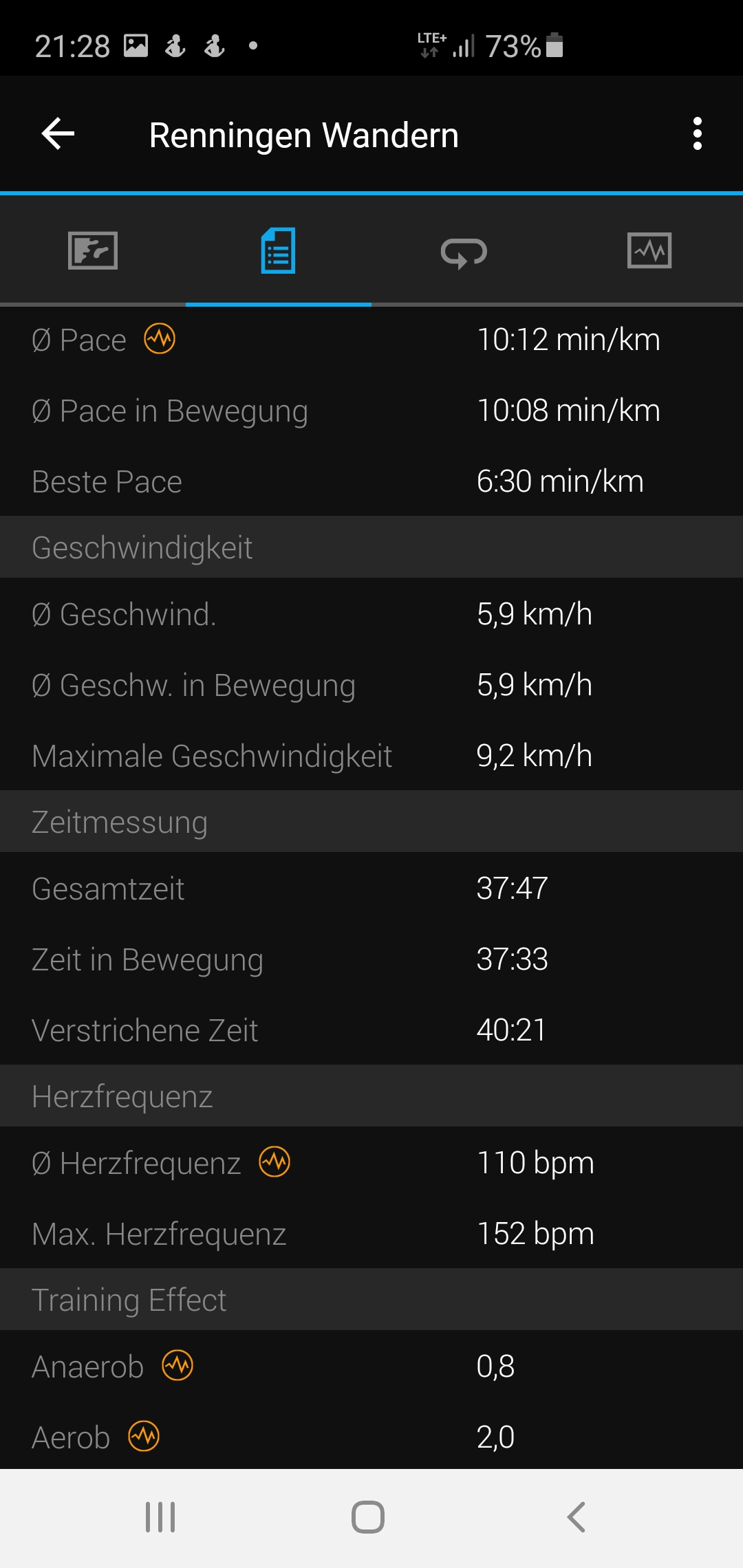
Task: Switch to the map overview tab
Action: (x=93, y=250)
